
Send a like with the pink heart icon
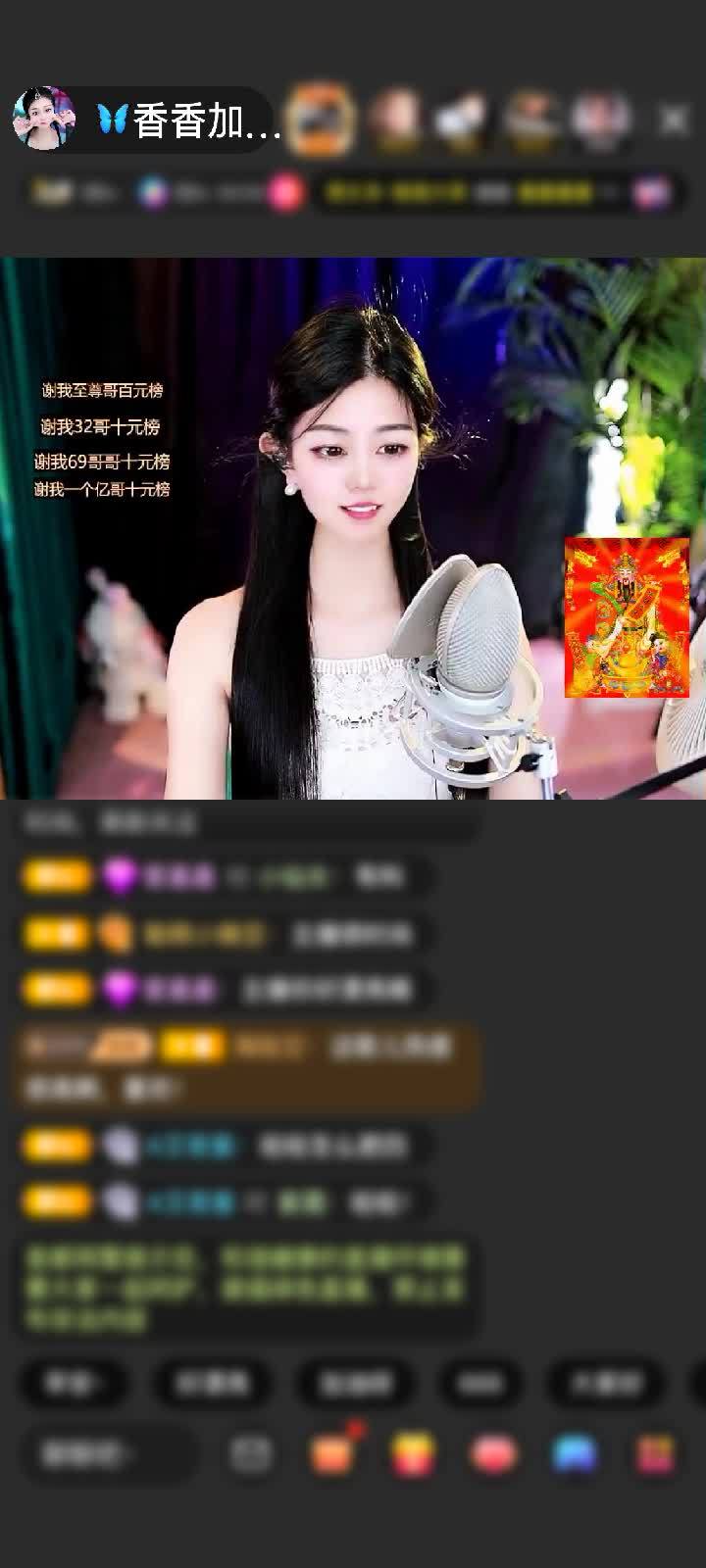coord(493,1454)
